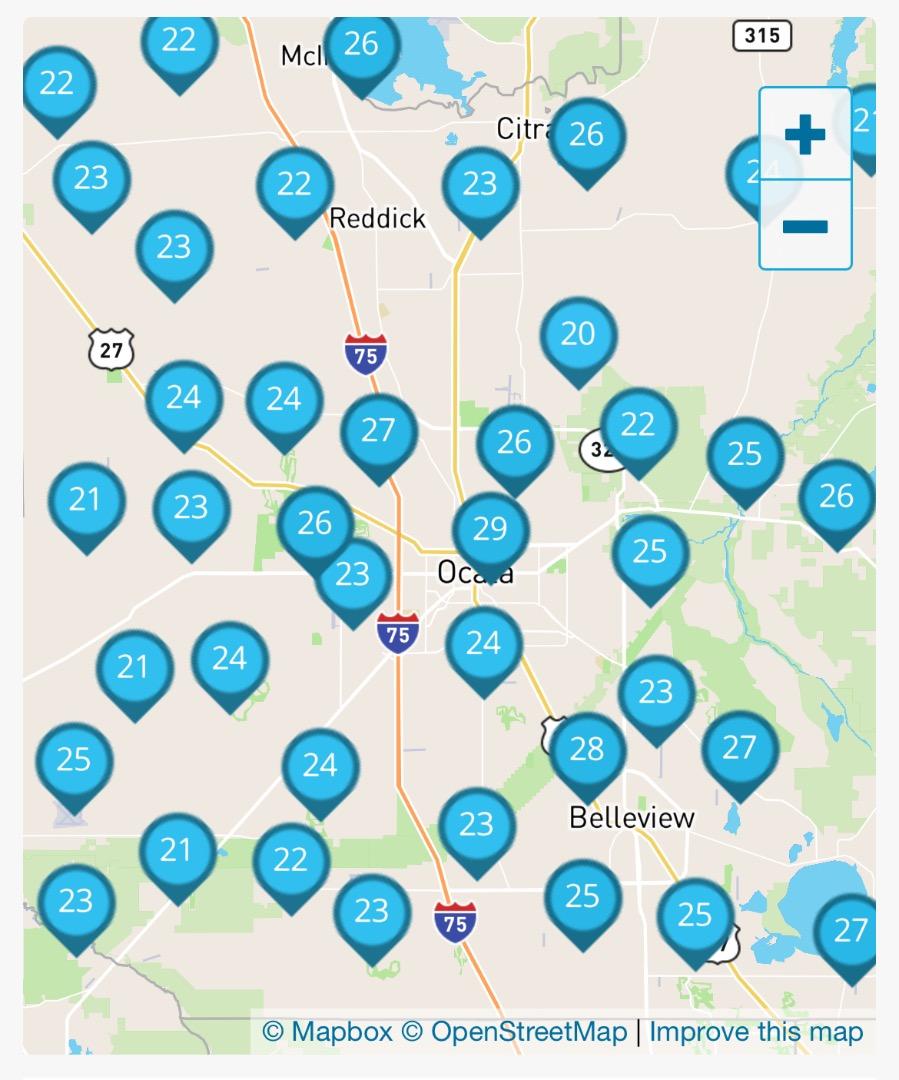Zoom in with the plus button

[x=805, y=134]
